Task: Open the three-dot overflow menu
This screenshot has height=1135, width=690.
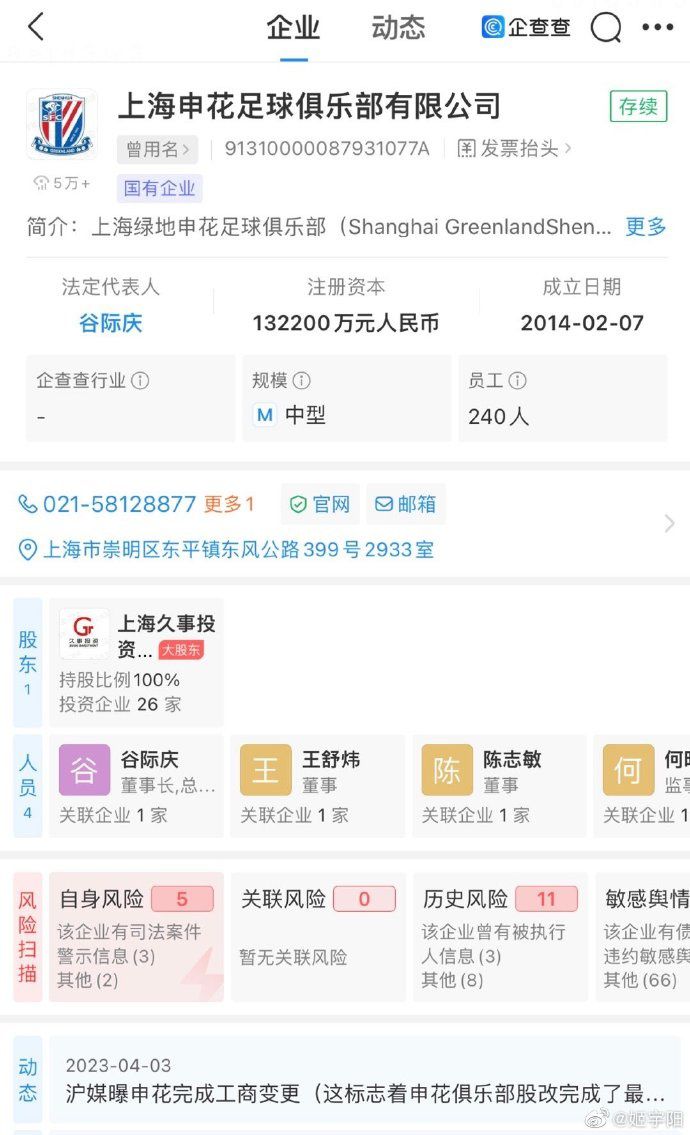Action: tap(657, 28)
